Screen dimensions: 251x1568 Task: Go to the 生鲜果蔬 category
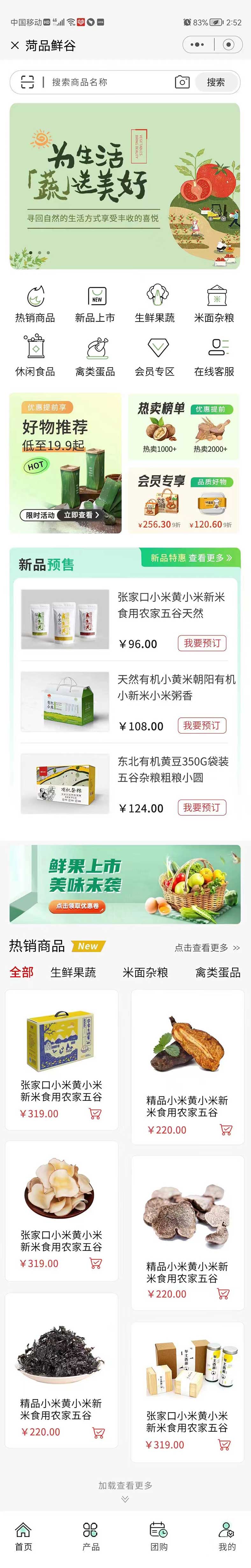pos(155,304)
